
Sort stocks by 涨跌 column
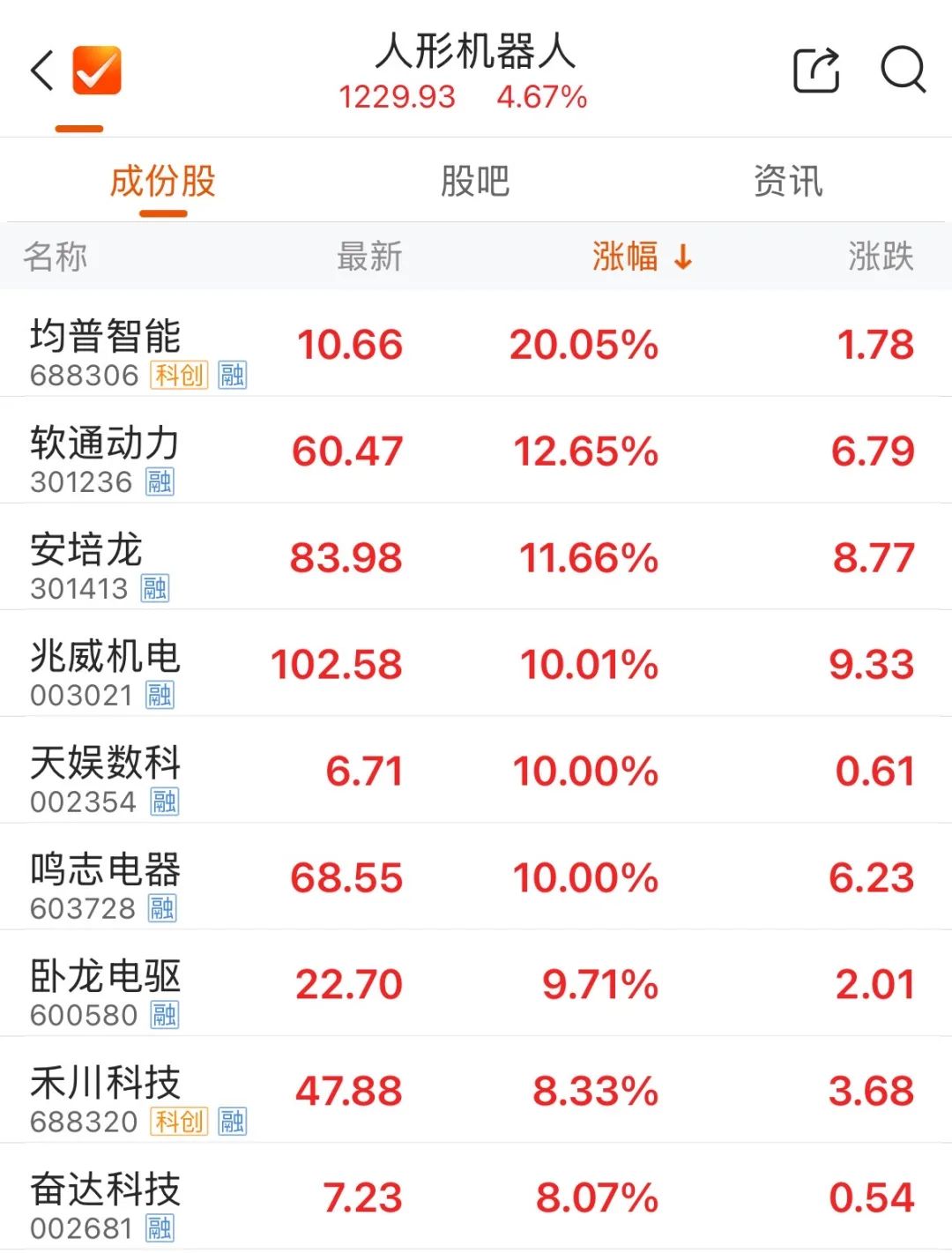click(x=881, y=257)
